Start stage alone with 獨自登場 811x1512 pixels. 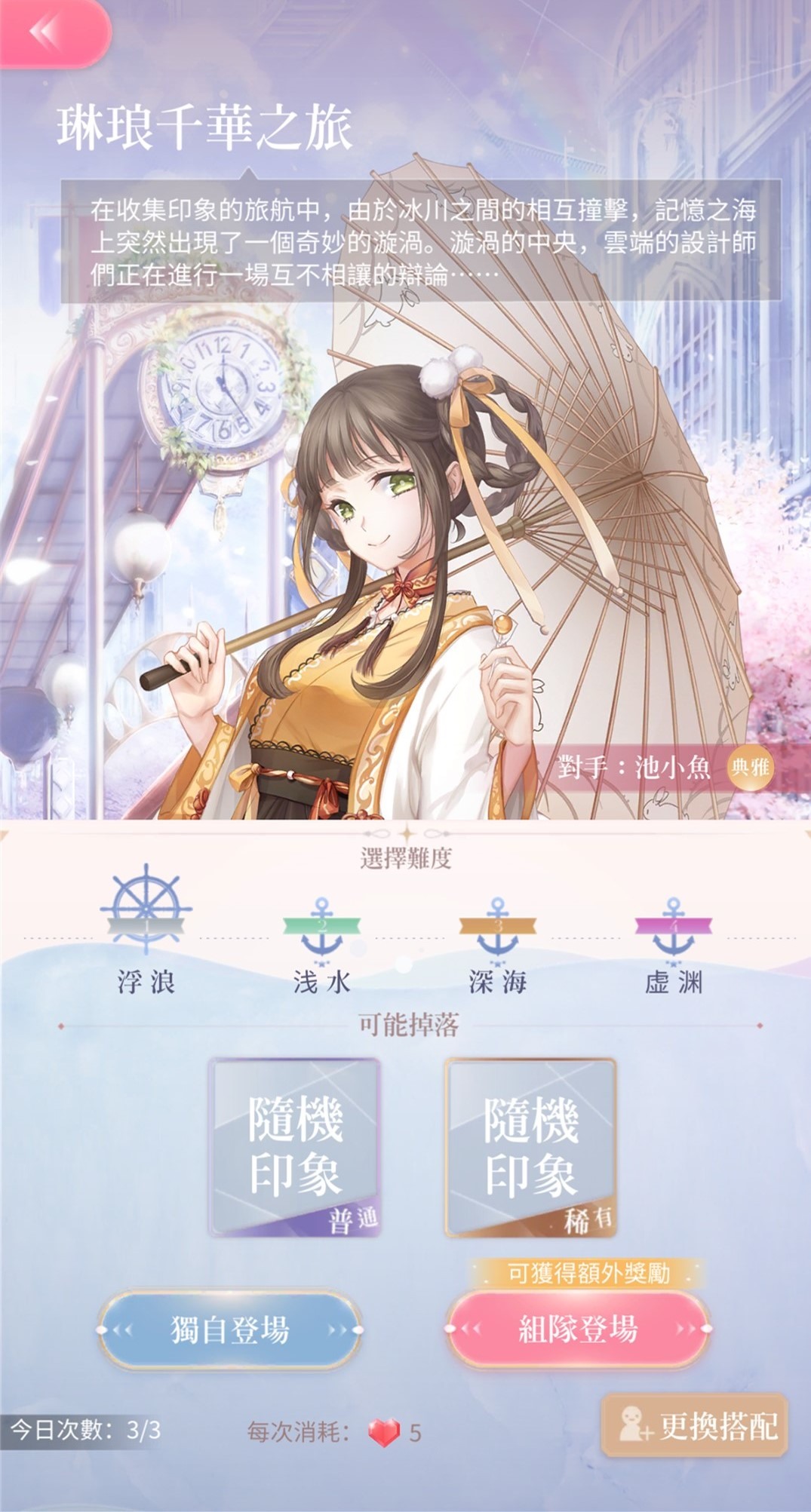coord(230,1329)
